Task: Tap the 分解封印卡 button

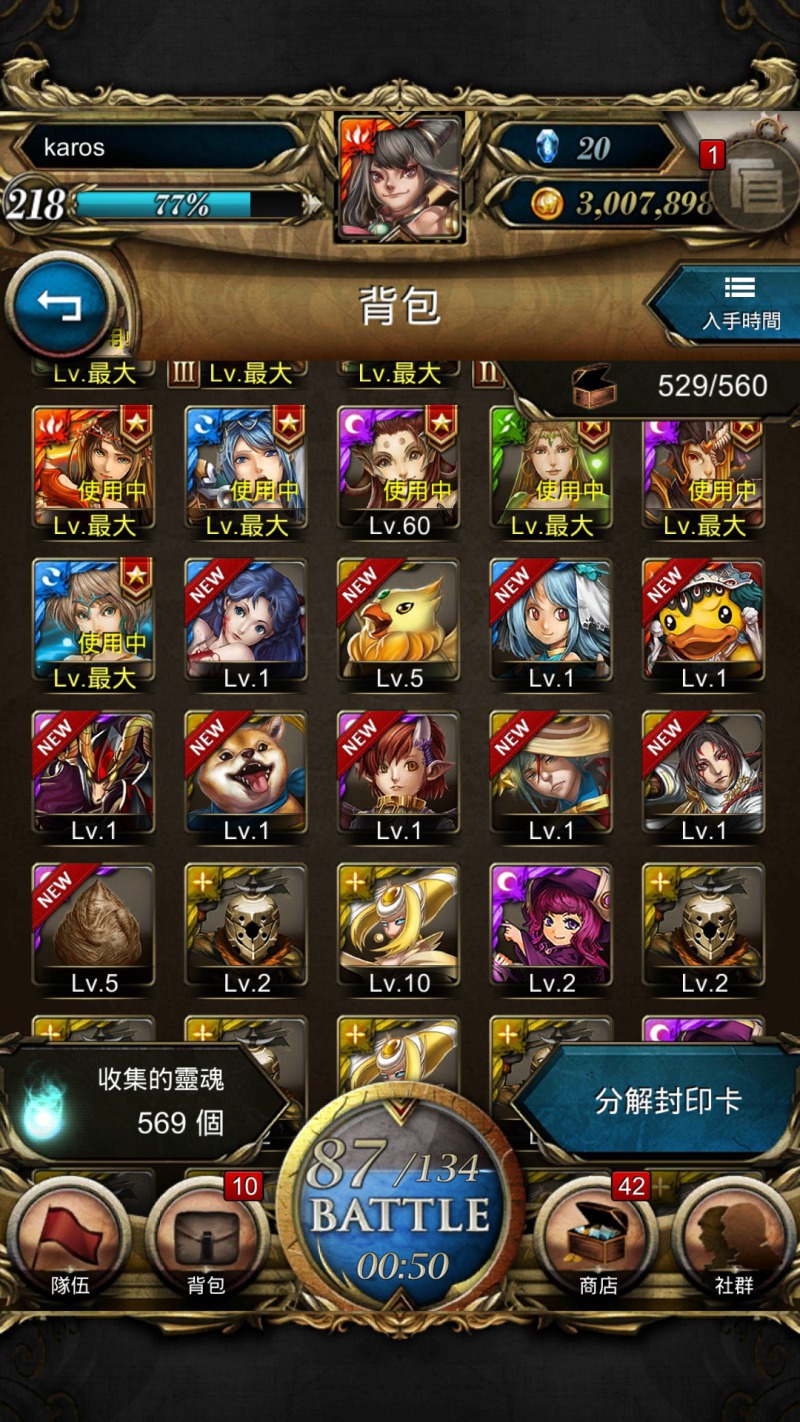Action: [x=660, y=1102]
